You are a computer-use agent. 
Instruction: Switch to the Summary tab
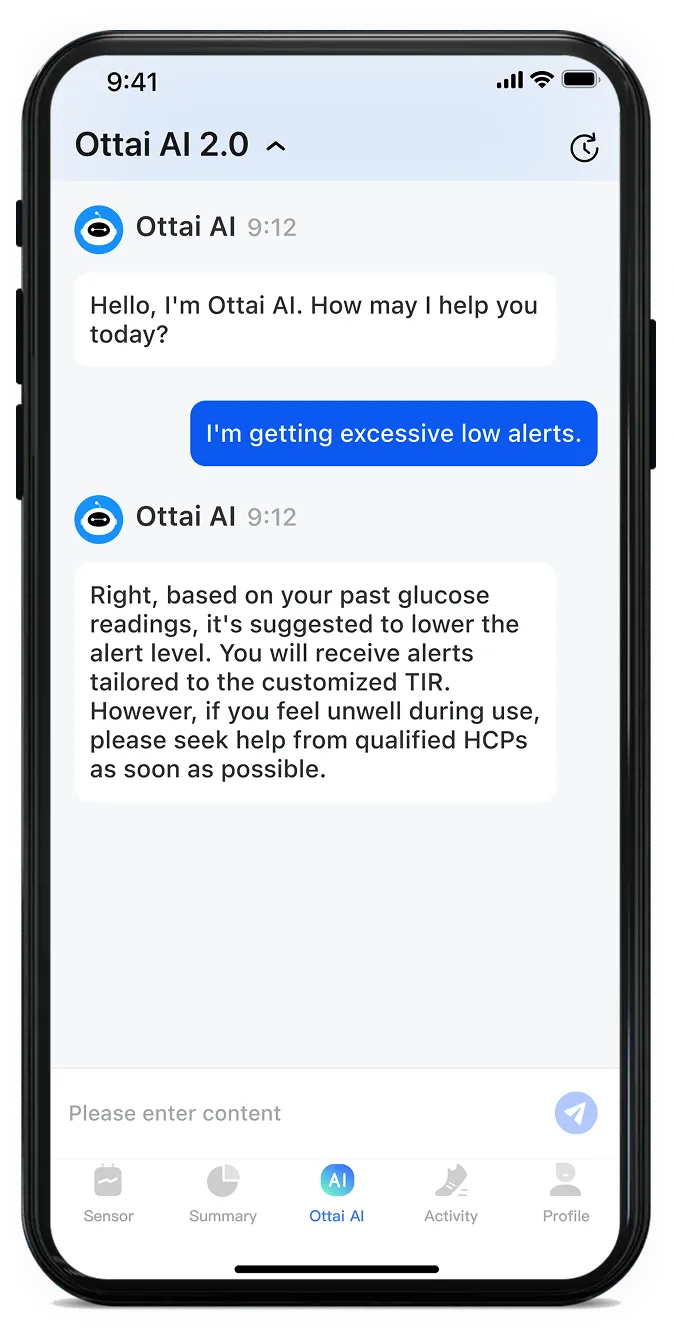[223, 1194]
